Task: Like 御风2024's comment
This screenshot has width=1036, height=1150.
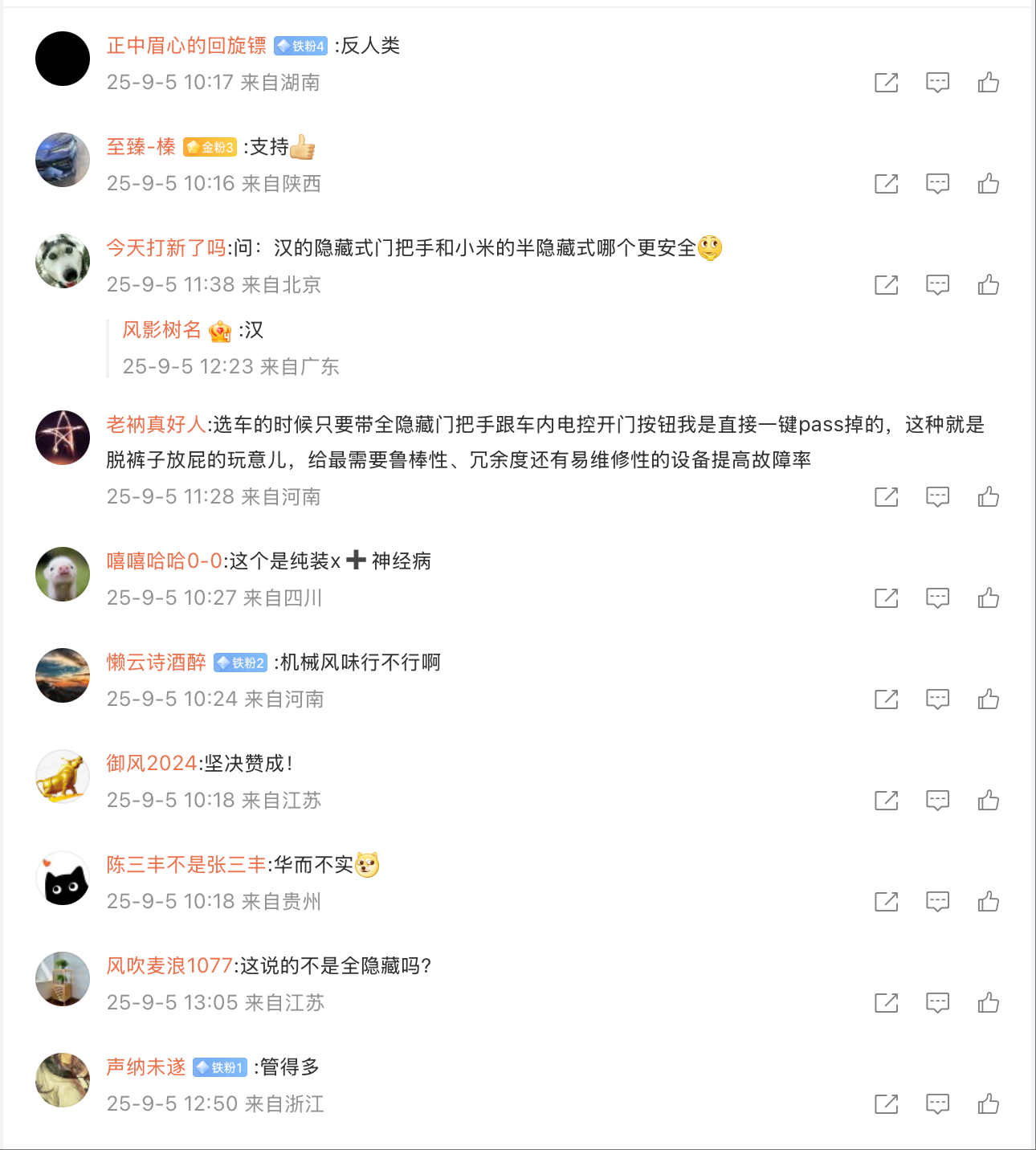Action: (988, 800)
